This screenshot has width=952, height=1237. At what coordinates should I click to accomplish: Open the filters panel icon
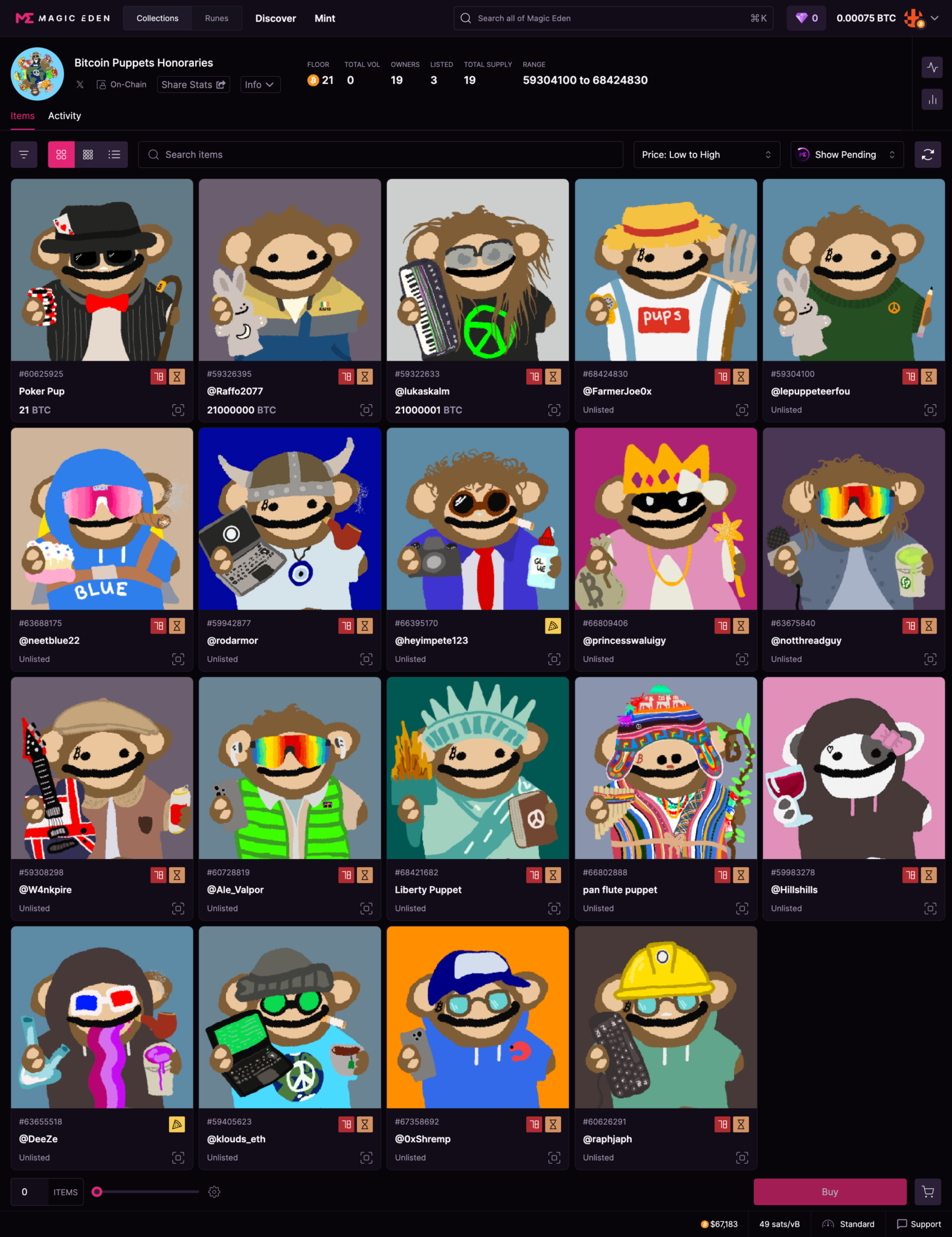point(24,155)
